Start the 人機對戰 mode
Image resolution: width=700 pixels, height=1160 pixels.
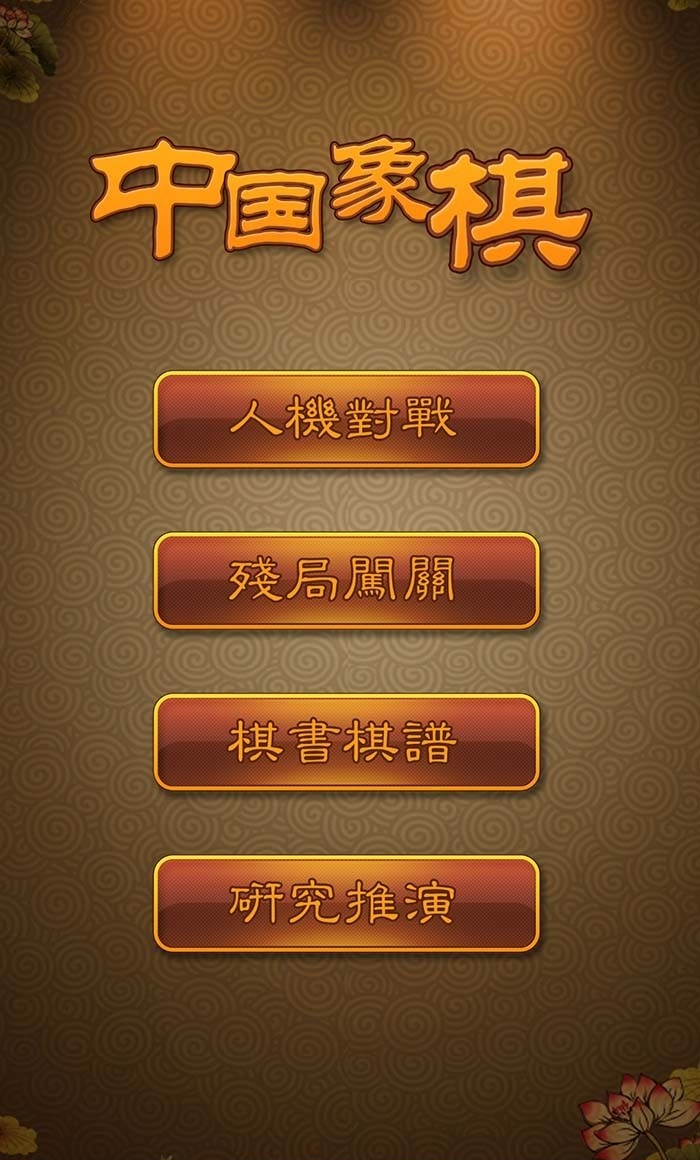point(346,419)
